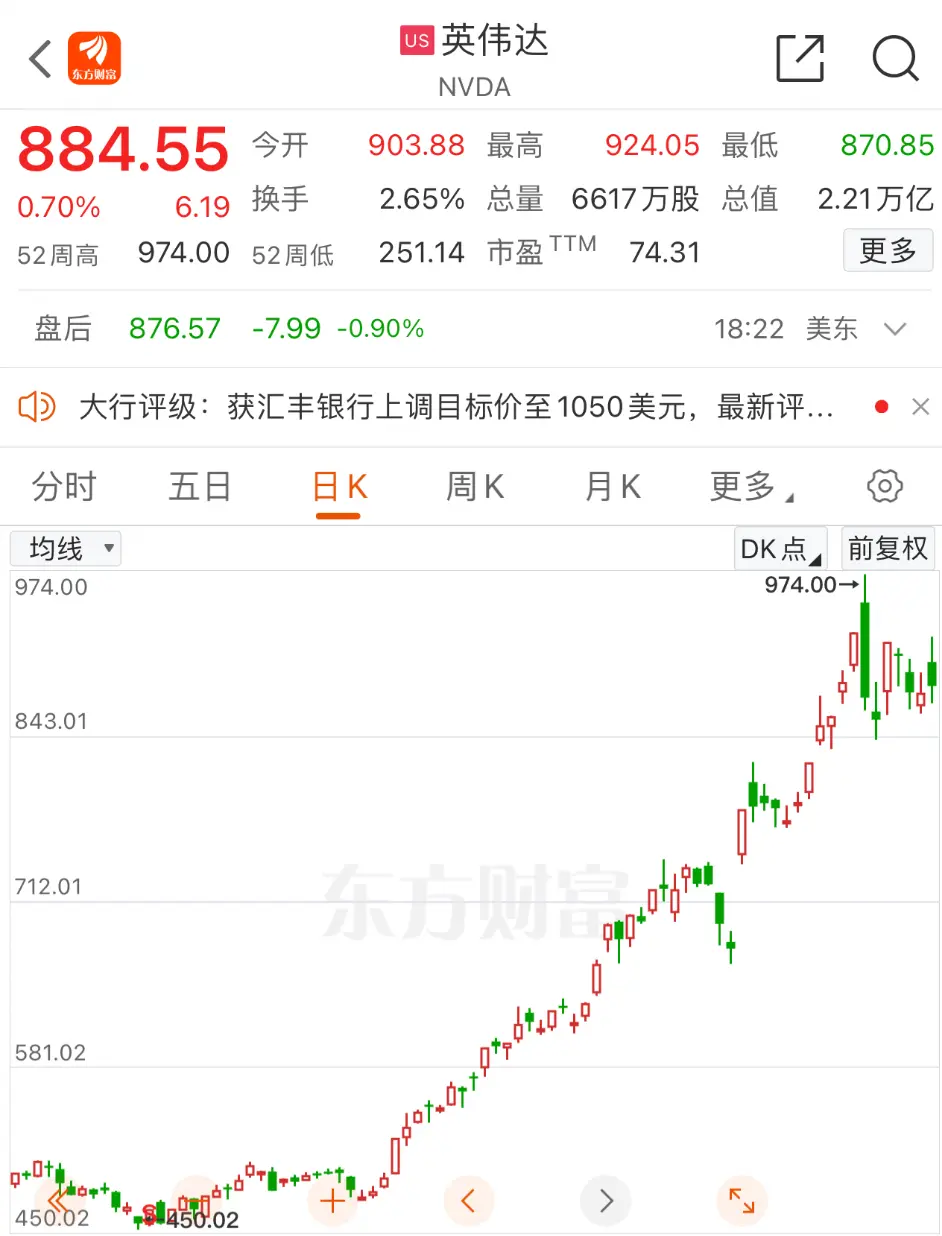Image resolution: width=942 pixels, height=1236 pixels.
Task: Select the 日K chart tab
Action: click(x=339, y=487)
